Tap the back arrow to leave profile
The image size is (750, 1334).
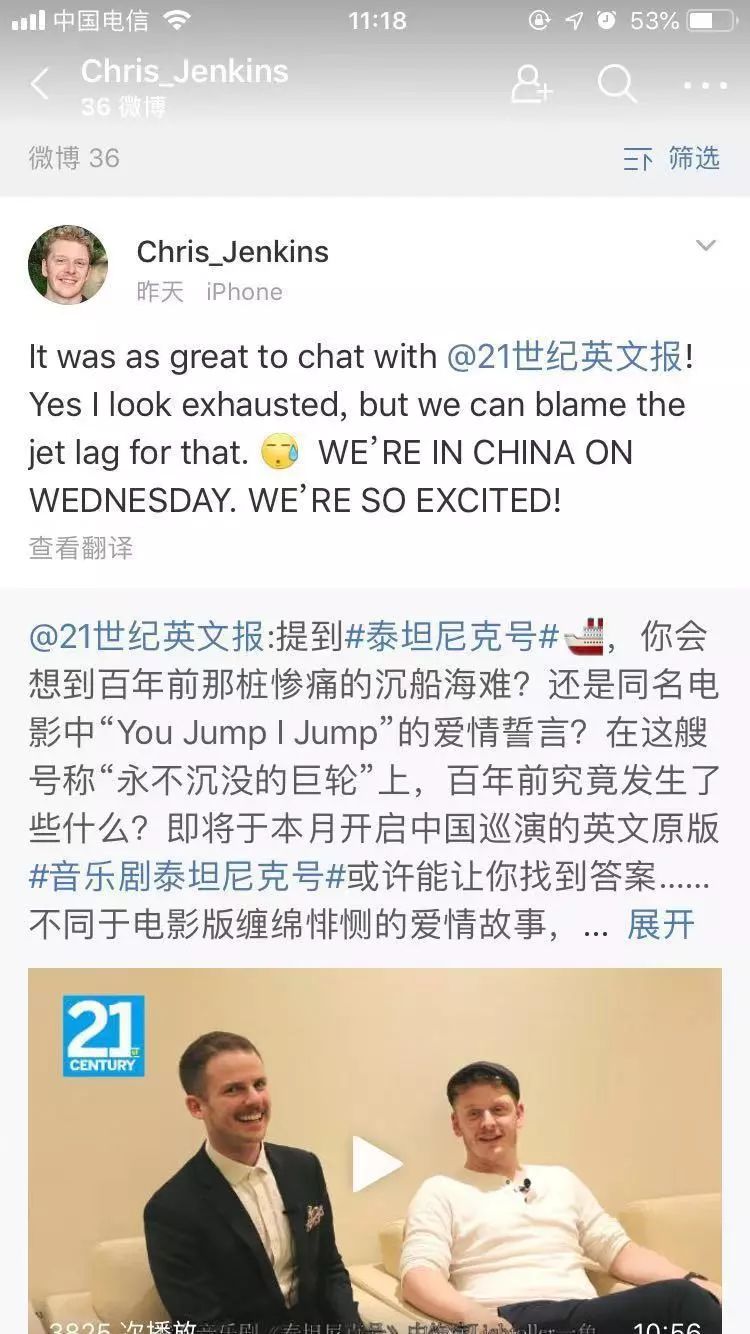(x=40, y=84)
